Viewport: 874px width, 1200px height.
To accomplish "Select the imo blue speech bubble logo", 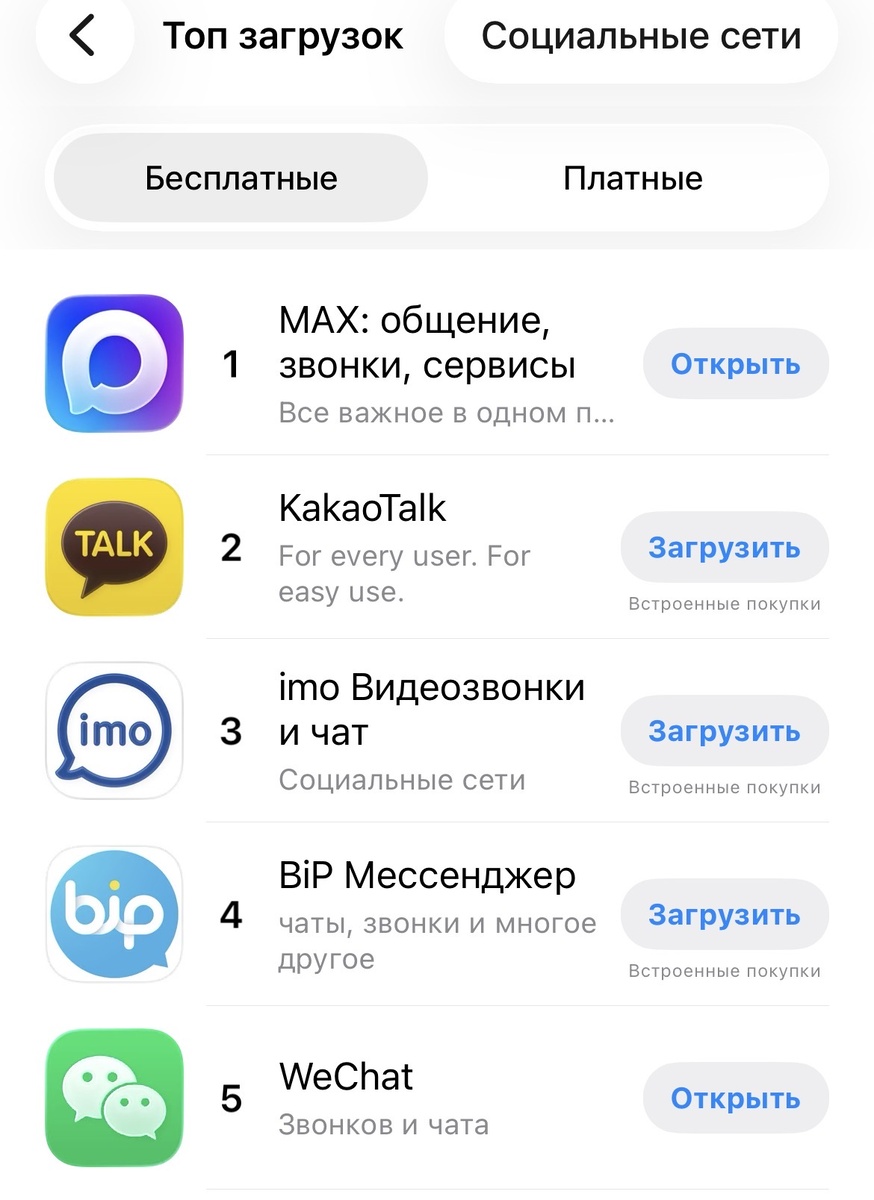I will (x=113, y=730).
